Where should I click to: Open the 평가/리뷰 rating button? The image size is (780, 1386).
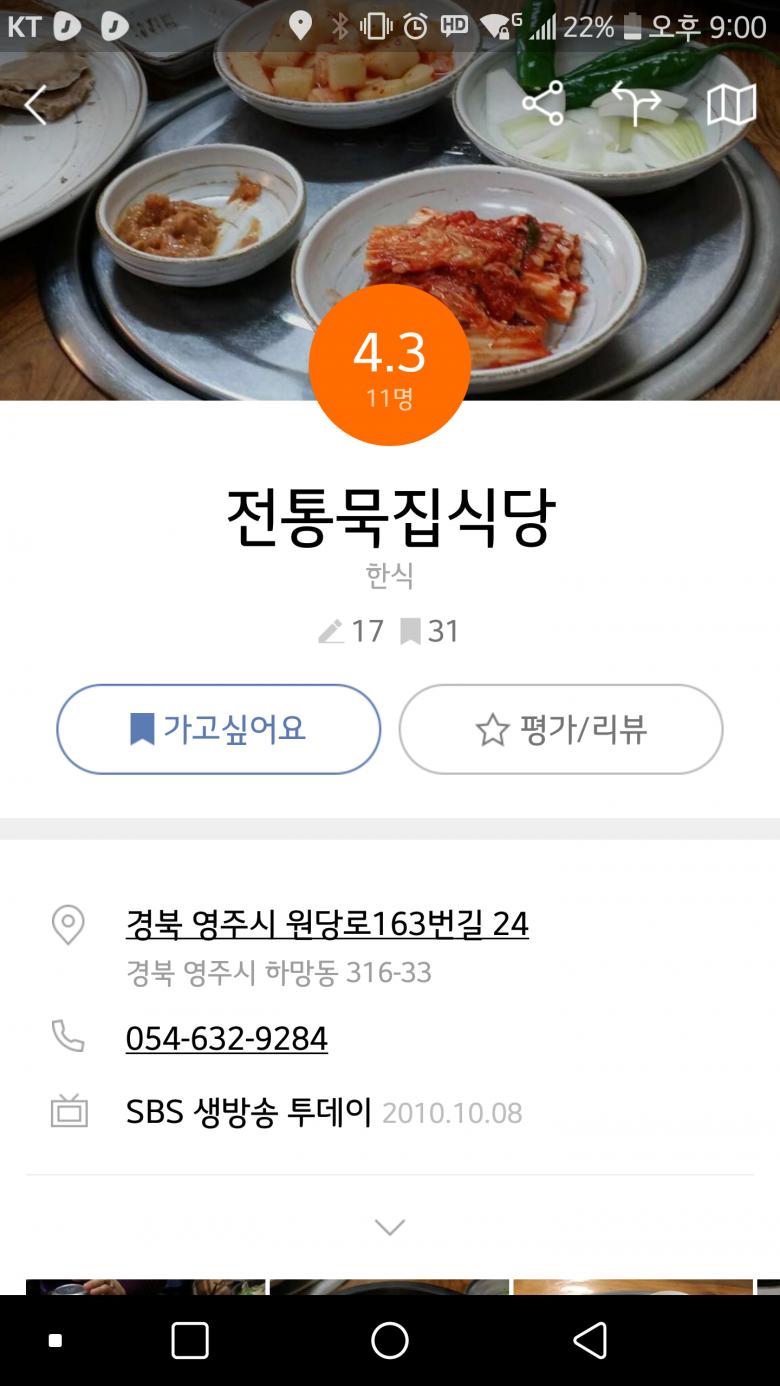pyautogui.click(x=561, y=729)
